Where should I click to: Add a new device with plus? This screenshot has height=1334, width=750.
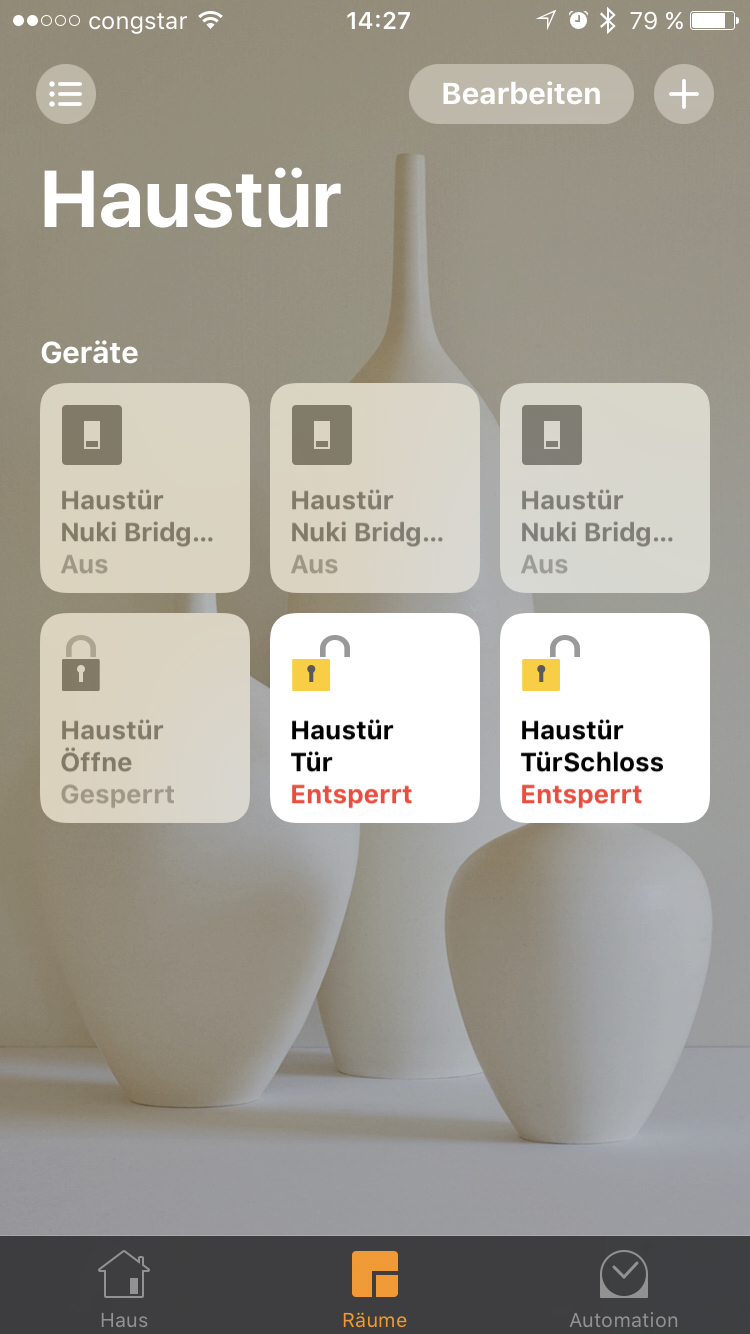684,94
